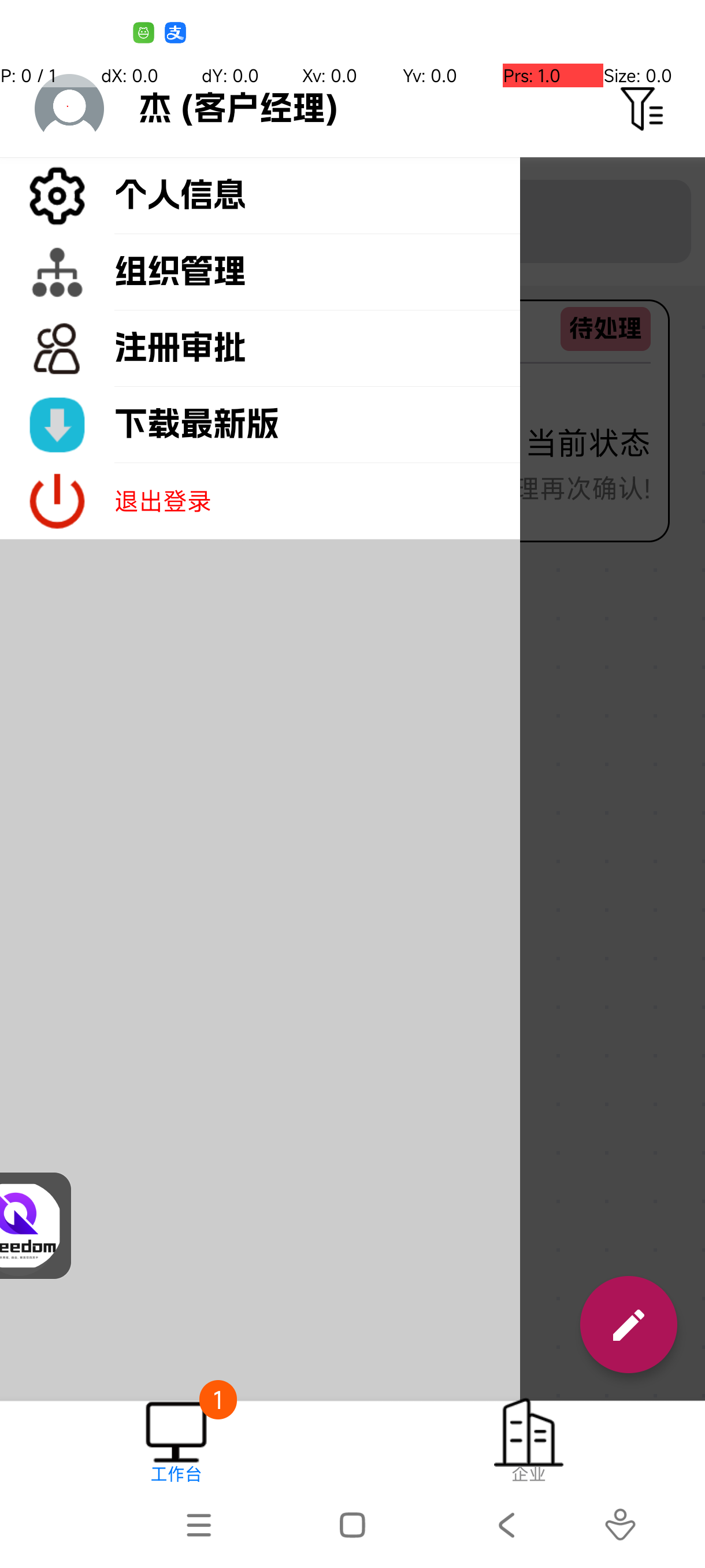Go back using system back button
705x1568 pixels.
tap(506, 1525)
